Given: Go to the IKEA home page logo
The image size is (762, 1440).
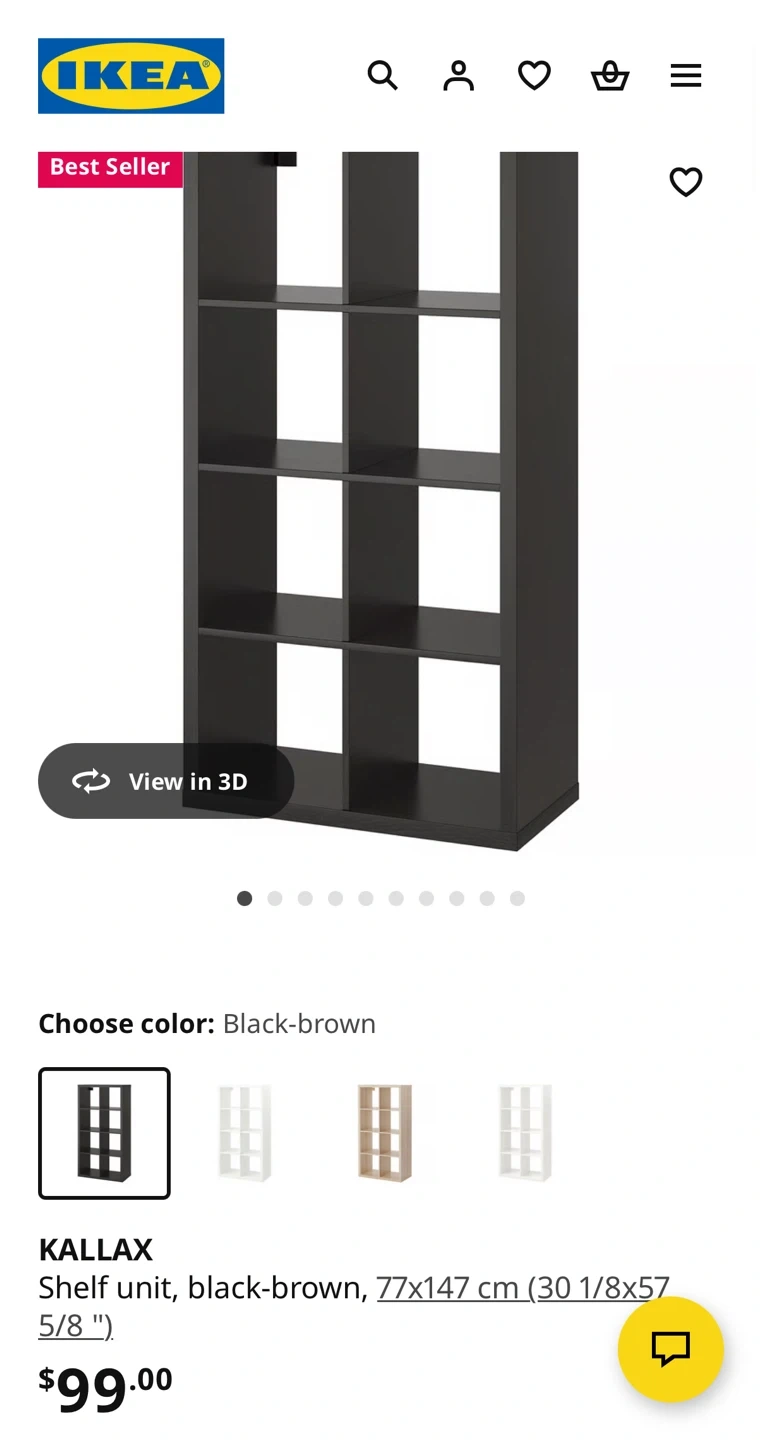Looking at the screenshot, I should tap(131, 76).
